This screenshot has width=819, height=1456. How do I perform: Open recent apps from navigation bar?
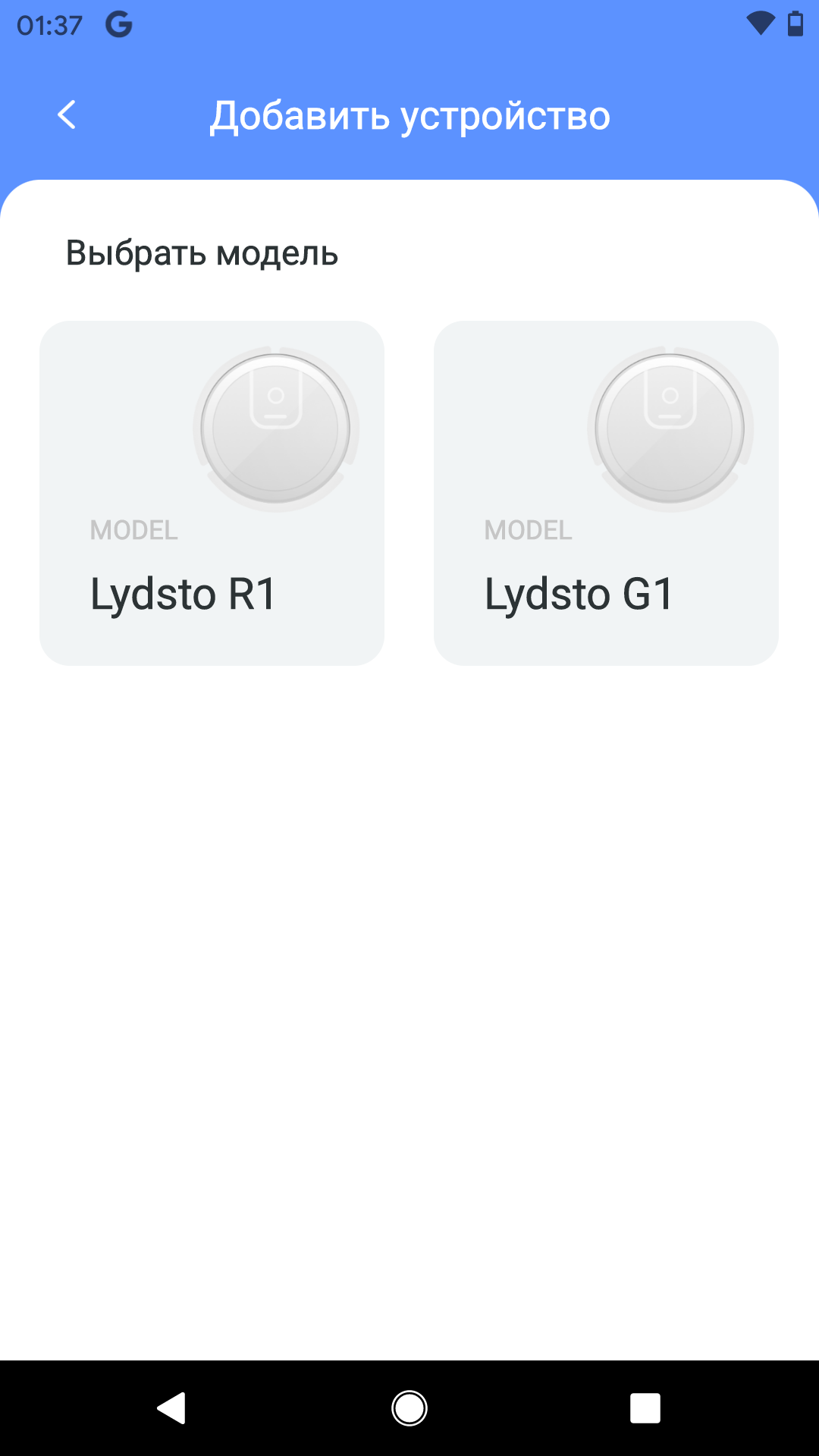645,1409
